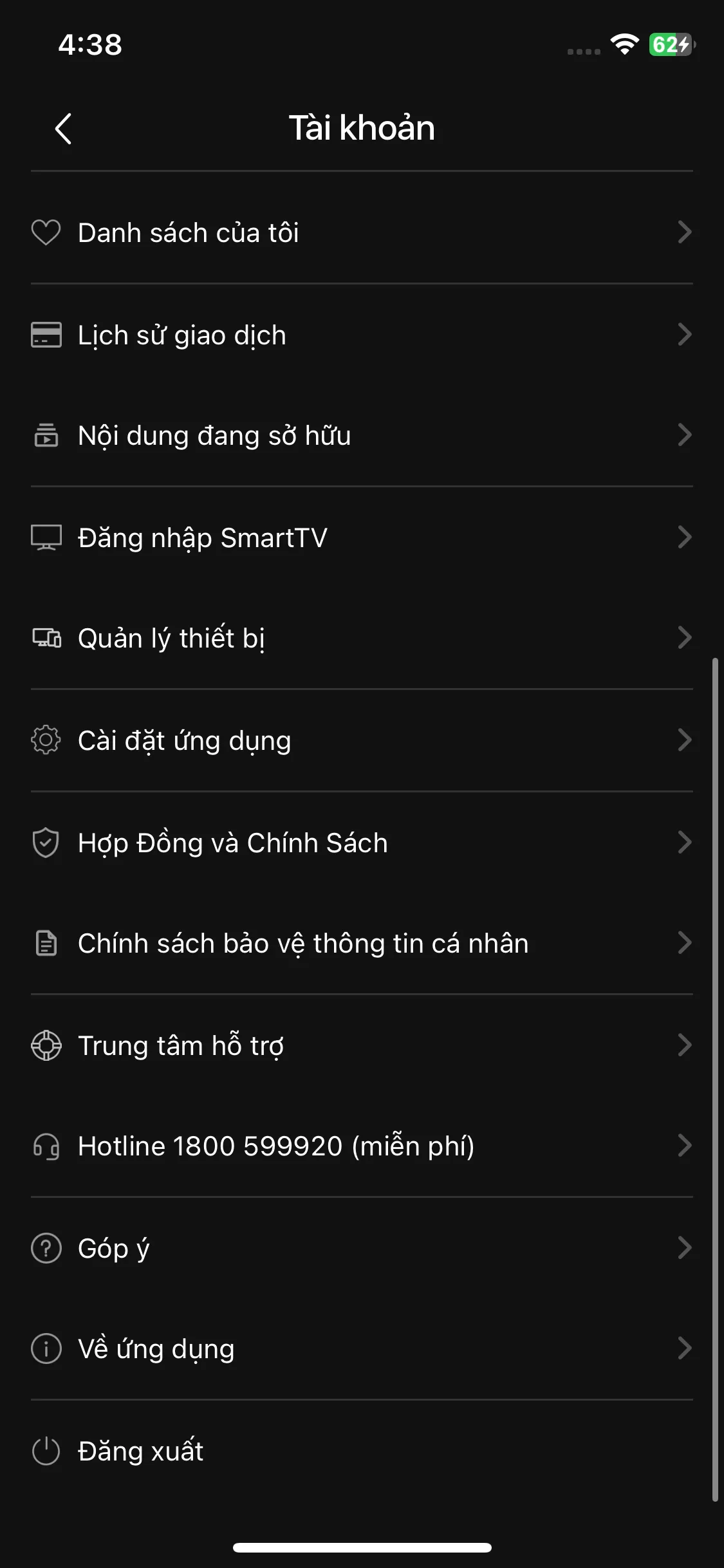
Task: Tap the shield icon next to Hợp Đồng và Chính Sách
Action: [46, 842]
